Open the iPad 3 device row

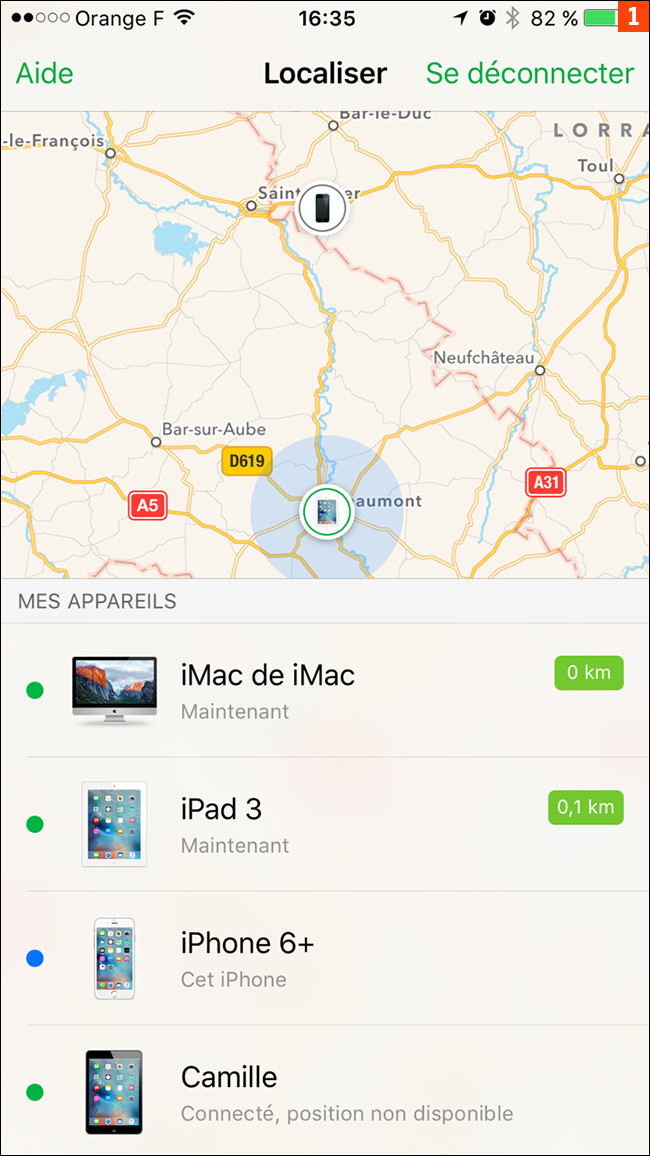click(x=325, y=824)
